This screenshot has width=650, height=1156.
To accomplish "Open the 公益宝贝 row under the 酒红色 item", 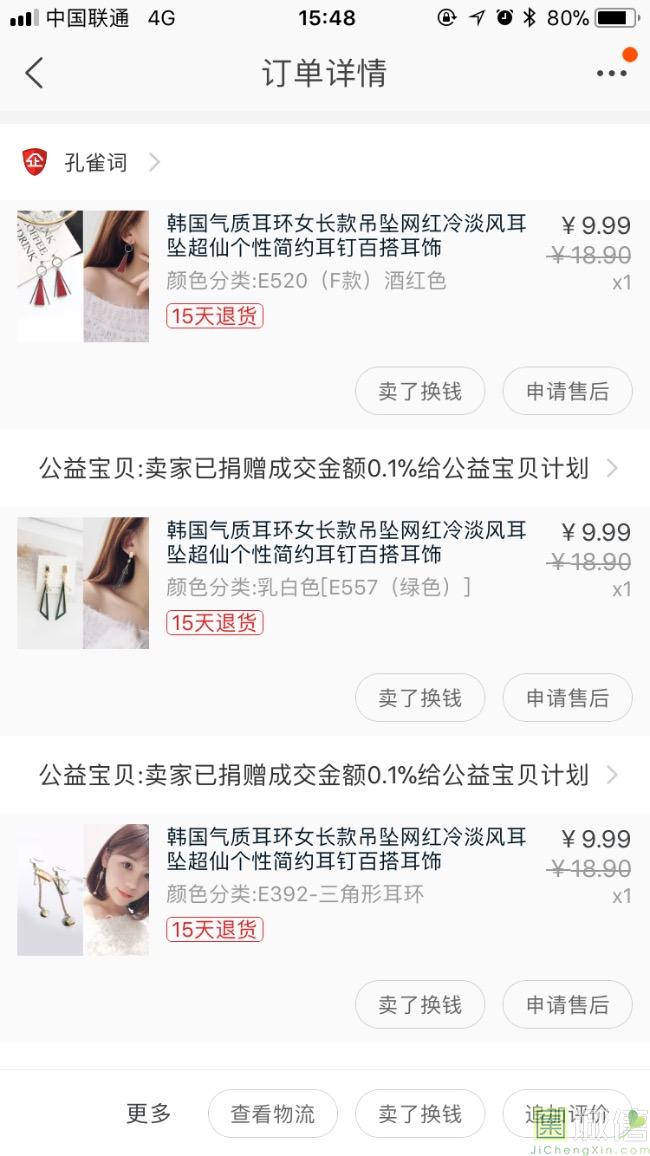I will (x=325, y=468).
